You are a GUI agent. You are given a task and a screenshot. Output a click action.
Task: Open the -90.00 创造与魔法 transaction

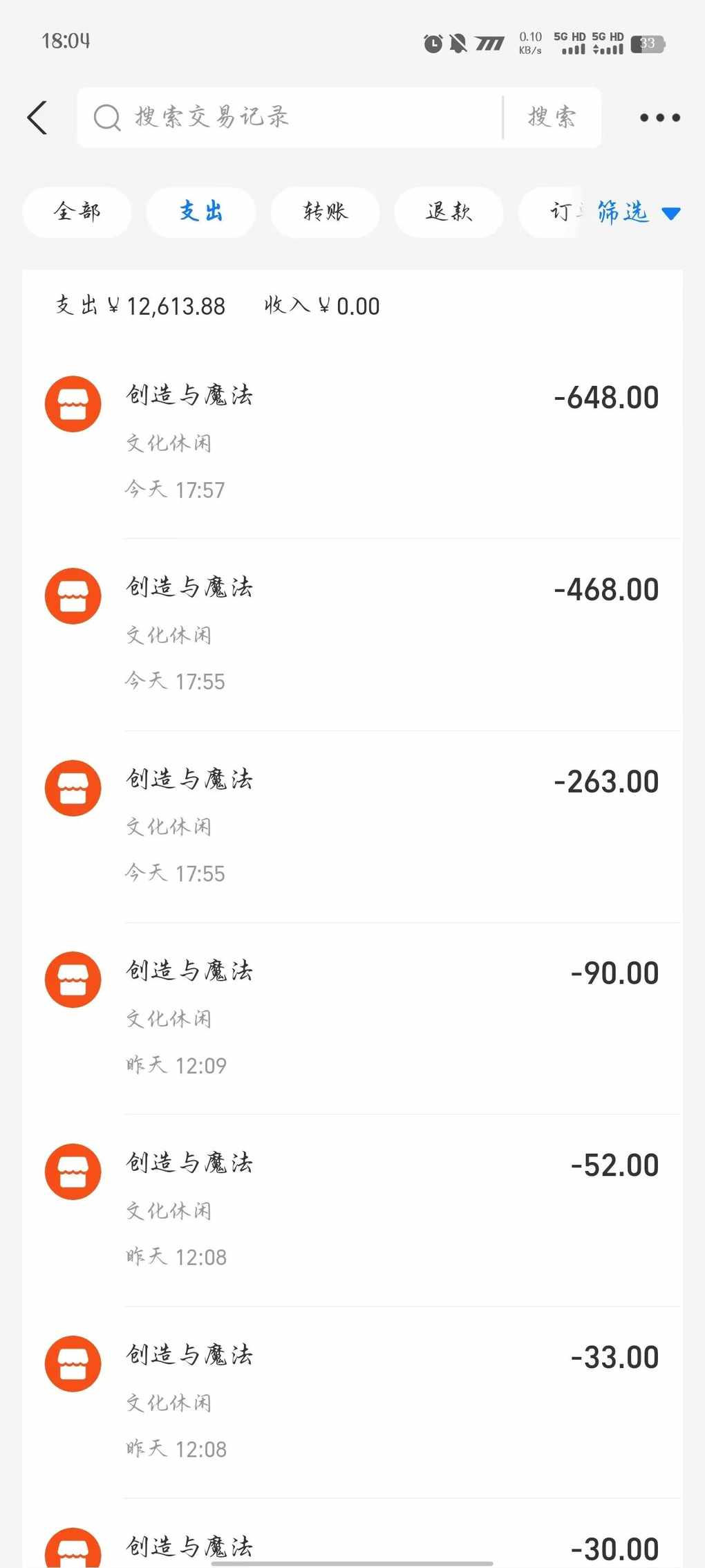point(352,1018)
